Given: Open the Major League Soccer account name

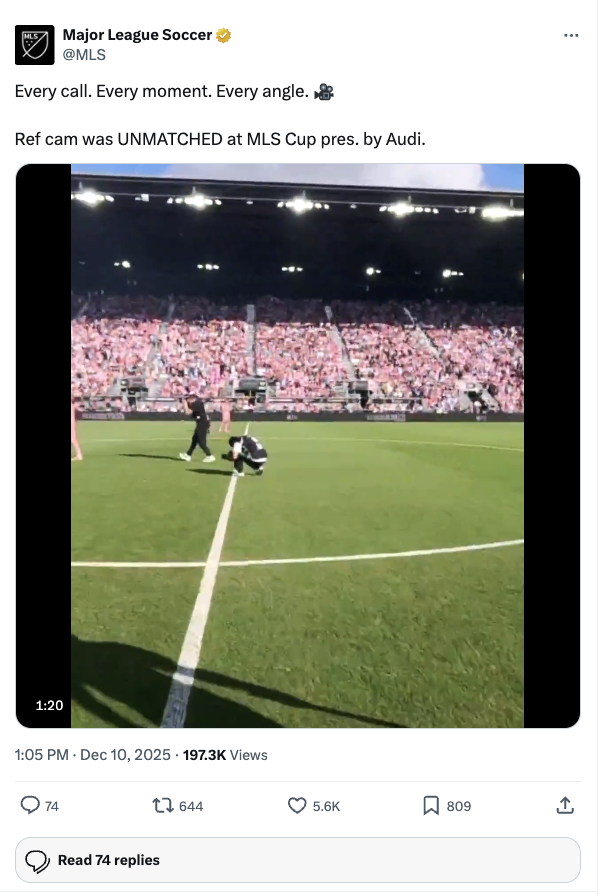Looking at the screenshot, I should [x=137, y=35].
